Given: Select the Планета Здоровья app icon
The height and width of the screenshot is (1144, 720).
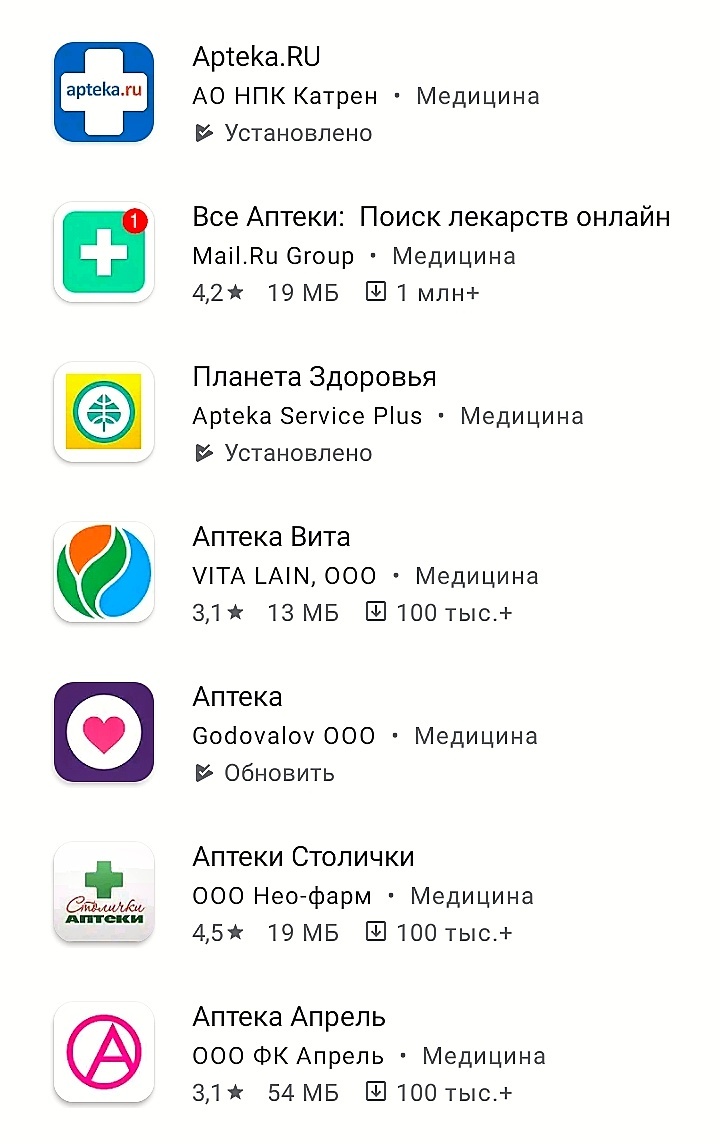Looking at the screenshot, I should 103,412.
